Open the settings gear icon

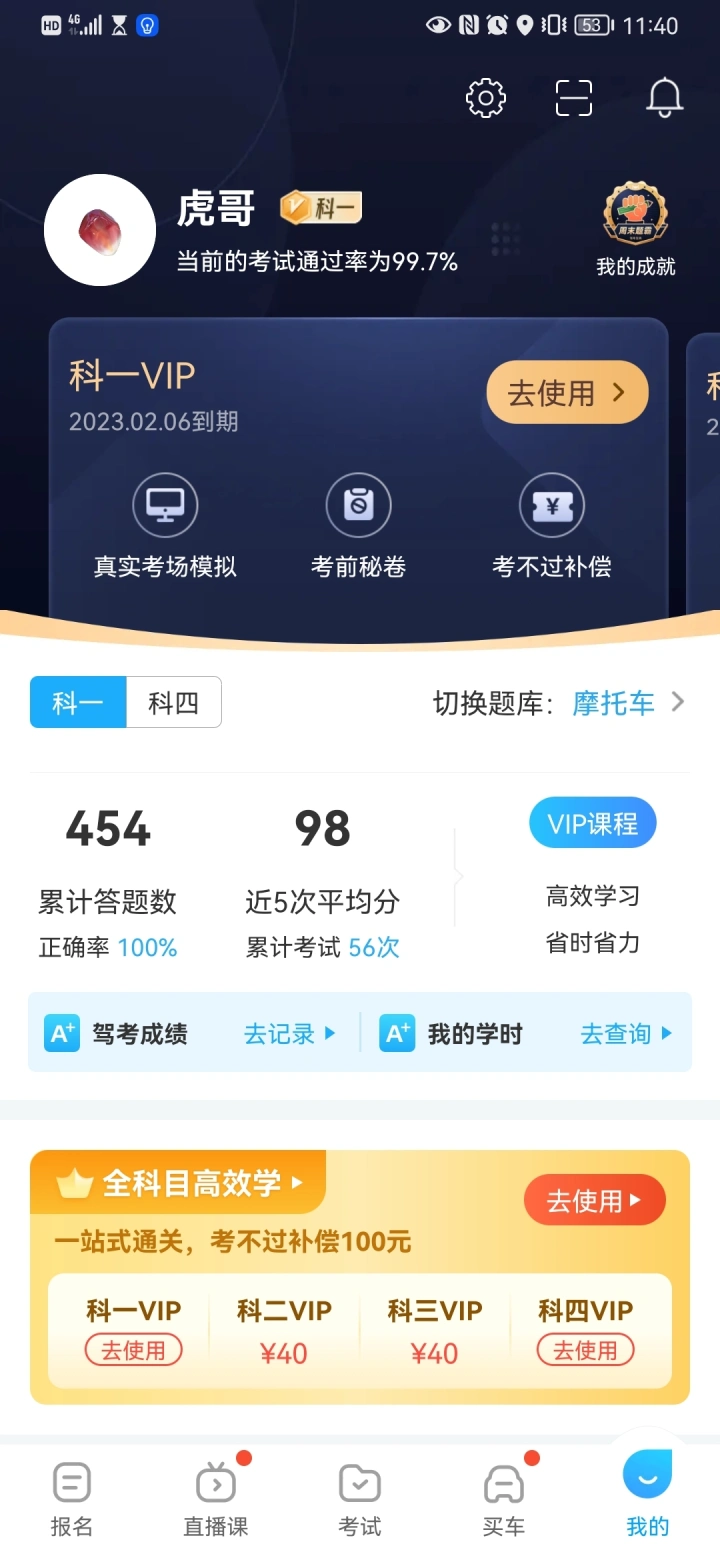pyautogui.click(x=486, y=98)
